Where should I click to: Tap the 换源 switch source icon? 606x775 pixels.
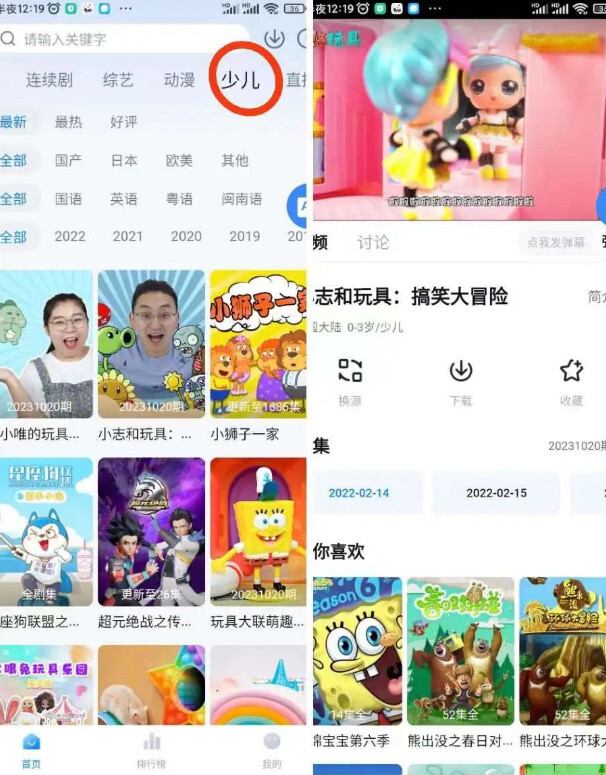click(350, 381)
